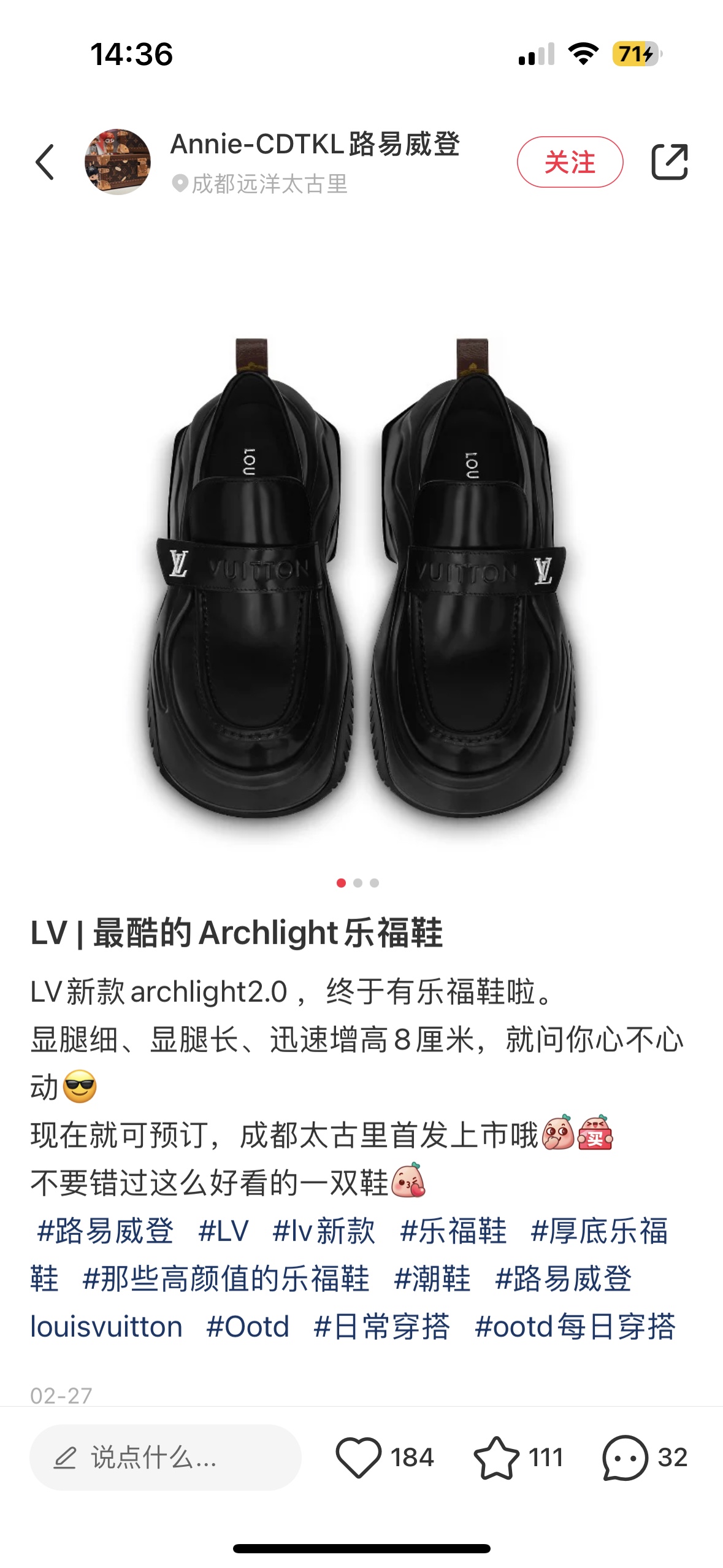
Task: Follow the author with 关注 button
Action: tap(570, 162)
